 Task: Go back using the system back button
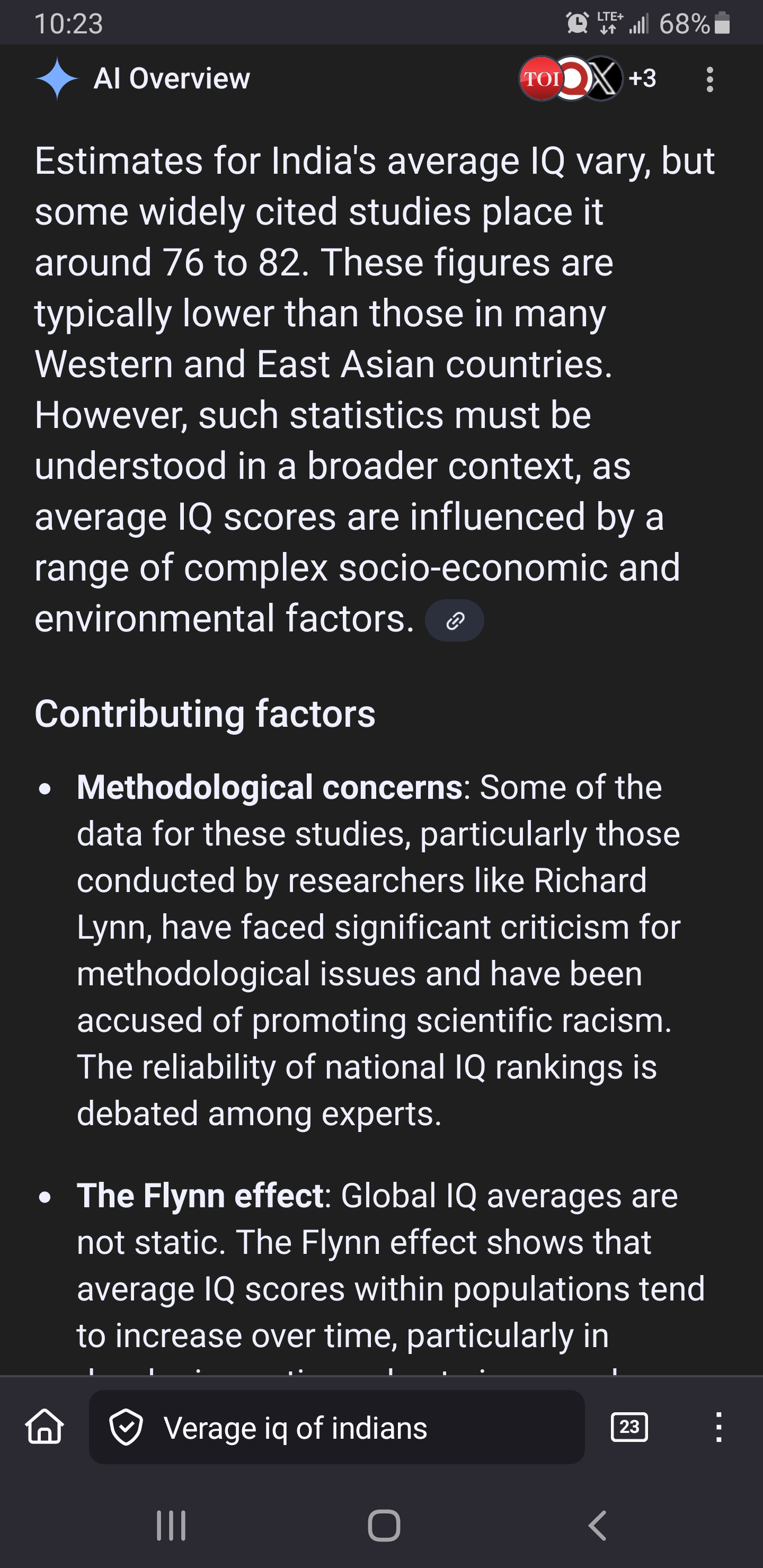point(597,1526)
